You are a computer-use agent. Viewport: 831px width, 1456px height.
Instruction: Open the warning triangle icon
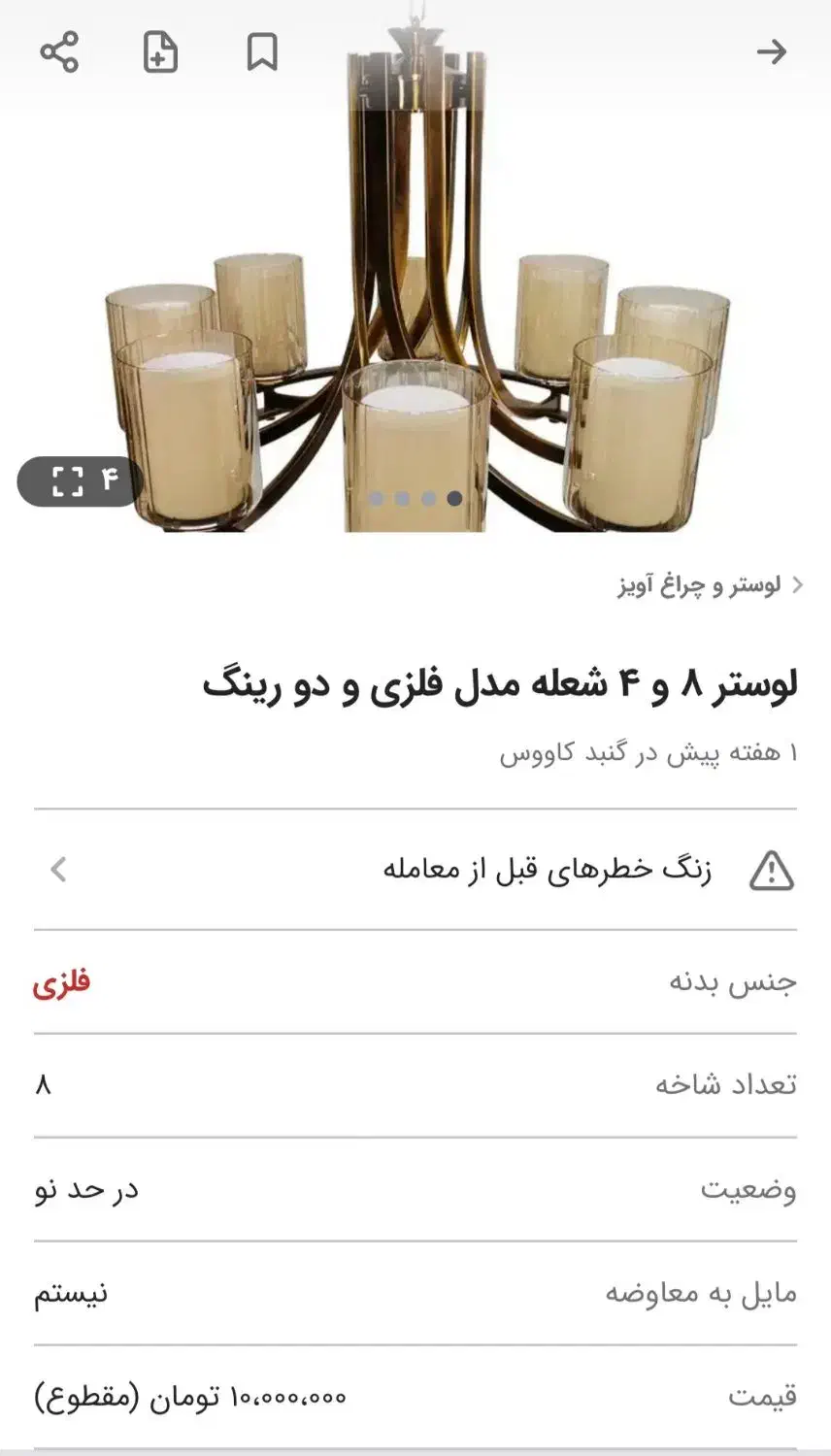coord(770,871)
